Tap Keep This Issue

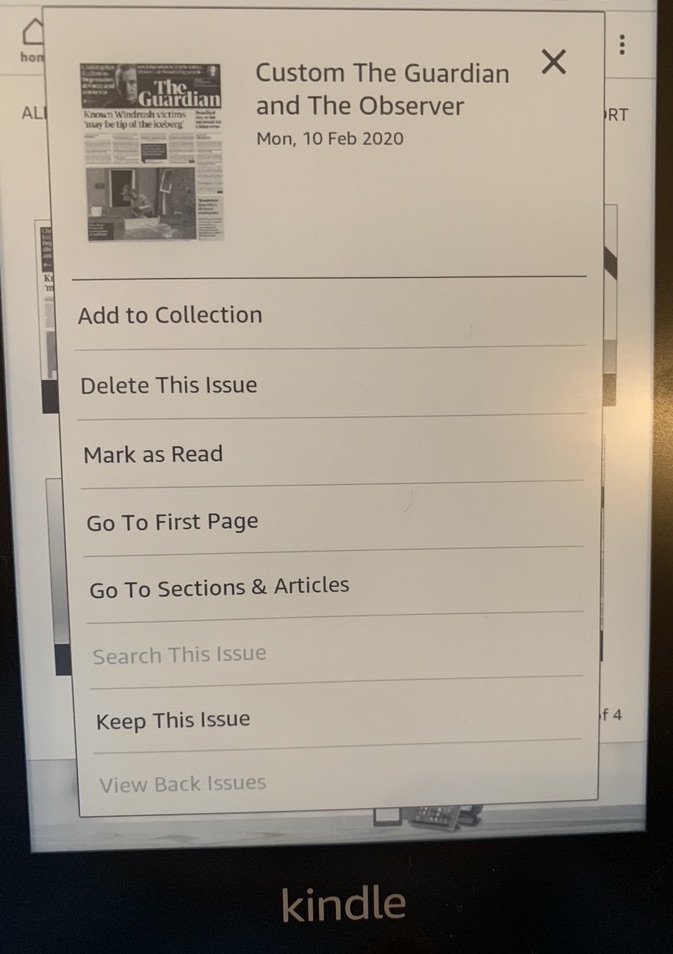pyautogui.click(x=173, y=720)
